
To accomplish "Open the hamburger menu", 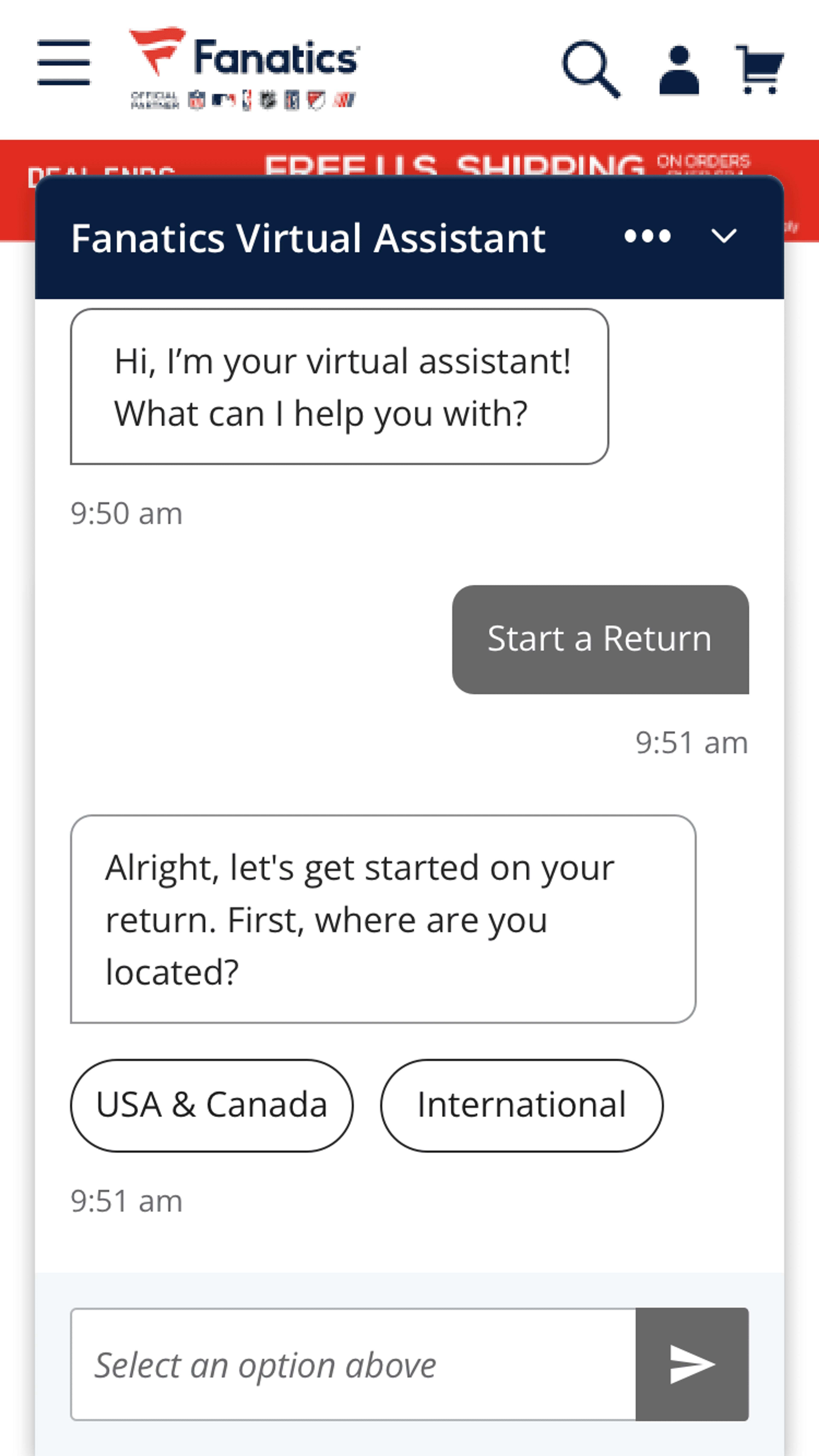I will coord(63,63).
